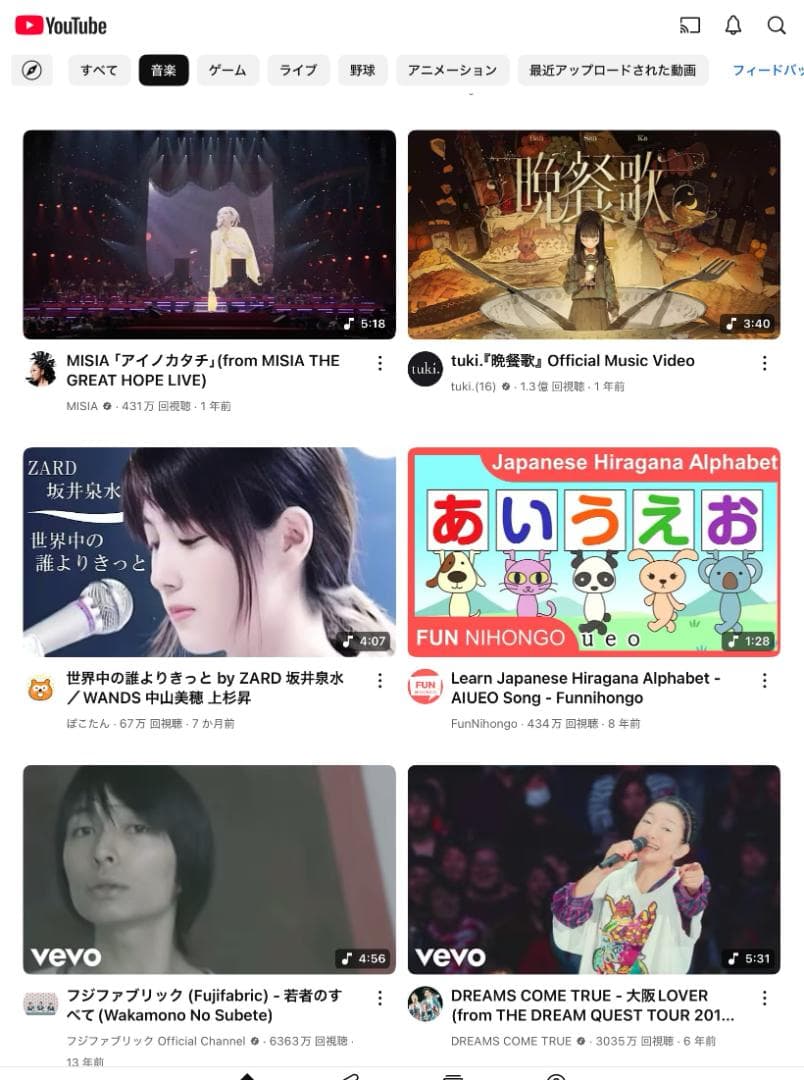
Task: Play the MISIA アイノカタチ video
Action: pyautogui.click(x=209, y=234)
